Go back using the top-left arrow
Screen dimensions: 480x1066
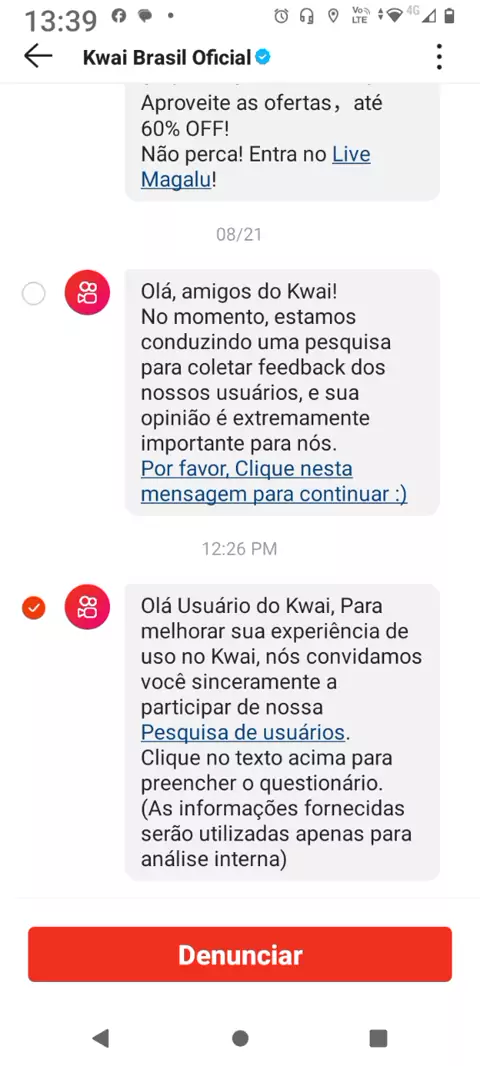point(38,56)
